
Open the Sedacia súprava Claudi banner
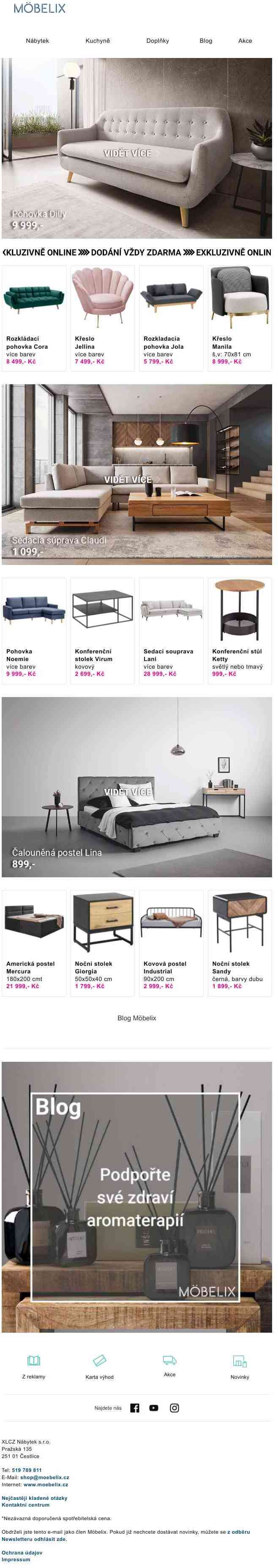136,474
